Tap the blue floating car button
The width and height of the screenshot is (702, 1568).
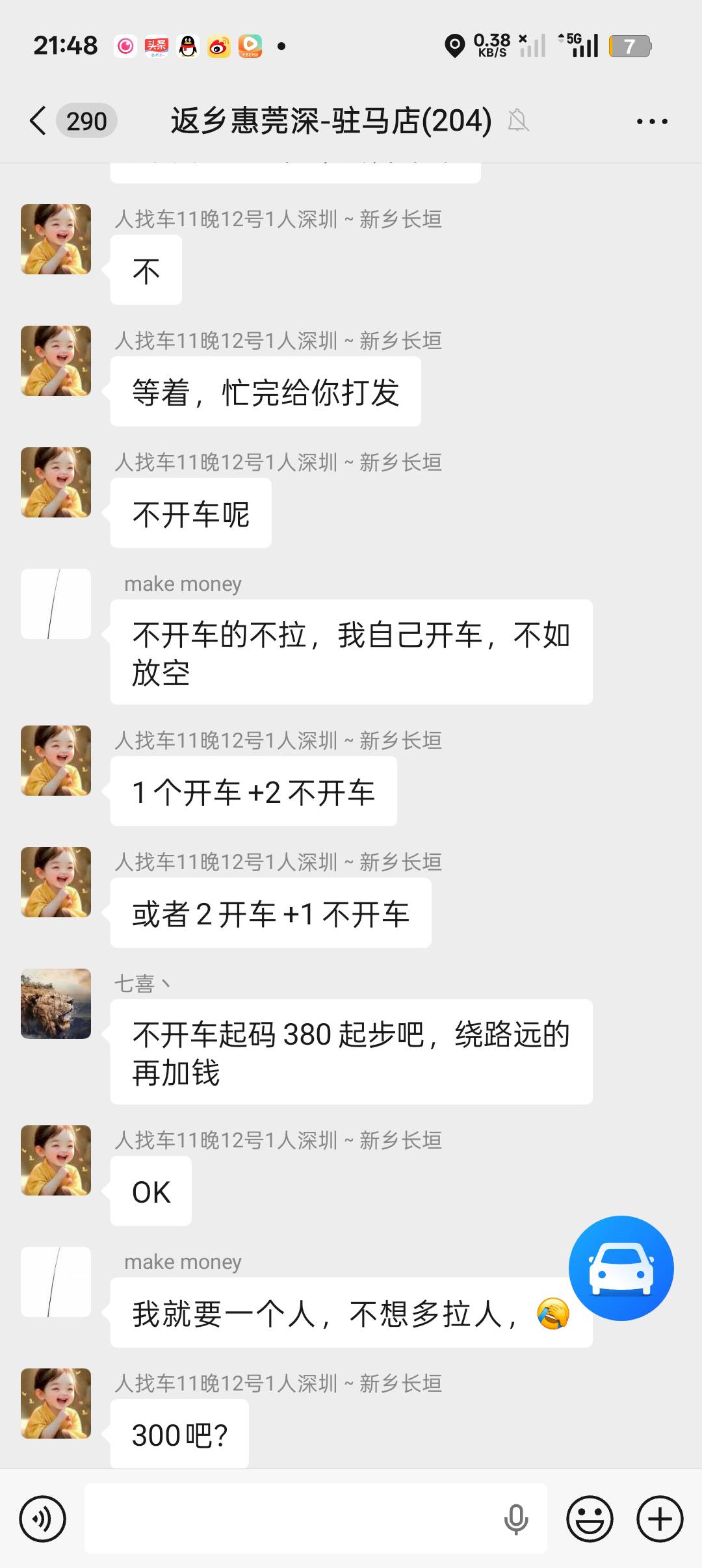pos(621,1268)
